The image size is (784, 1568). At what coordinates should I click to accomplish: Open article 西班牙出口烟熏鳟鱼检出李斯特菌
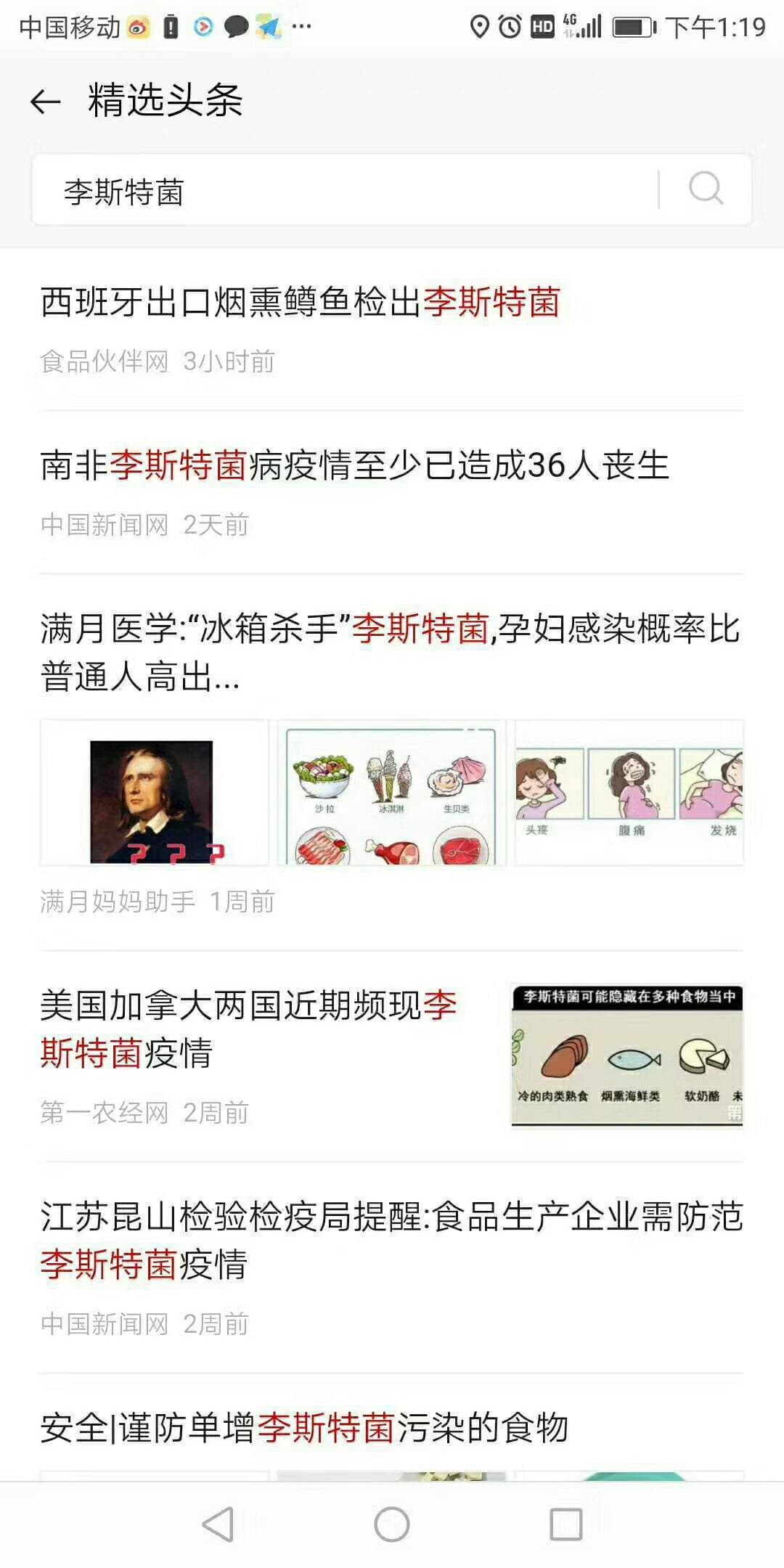tap(301, 302)
